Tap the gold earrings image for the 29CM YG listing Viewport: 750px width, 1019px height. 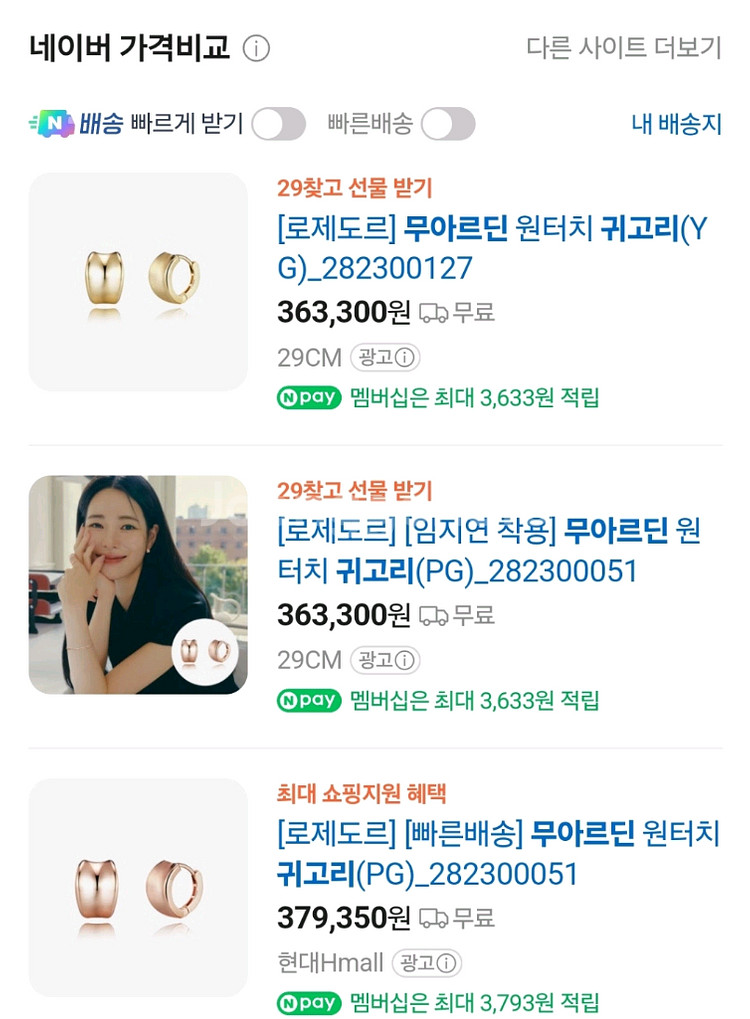point(138,281)
